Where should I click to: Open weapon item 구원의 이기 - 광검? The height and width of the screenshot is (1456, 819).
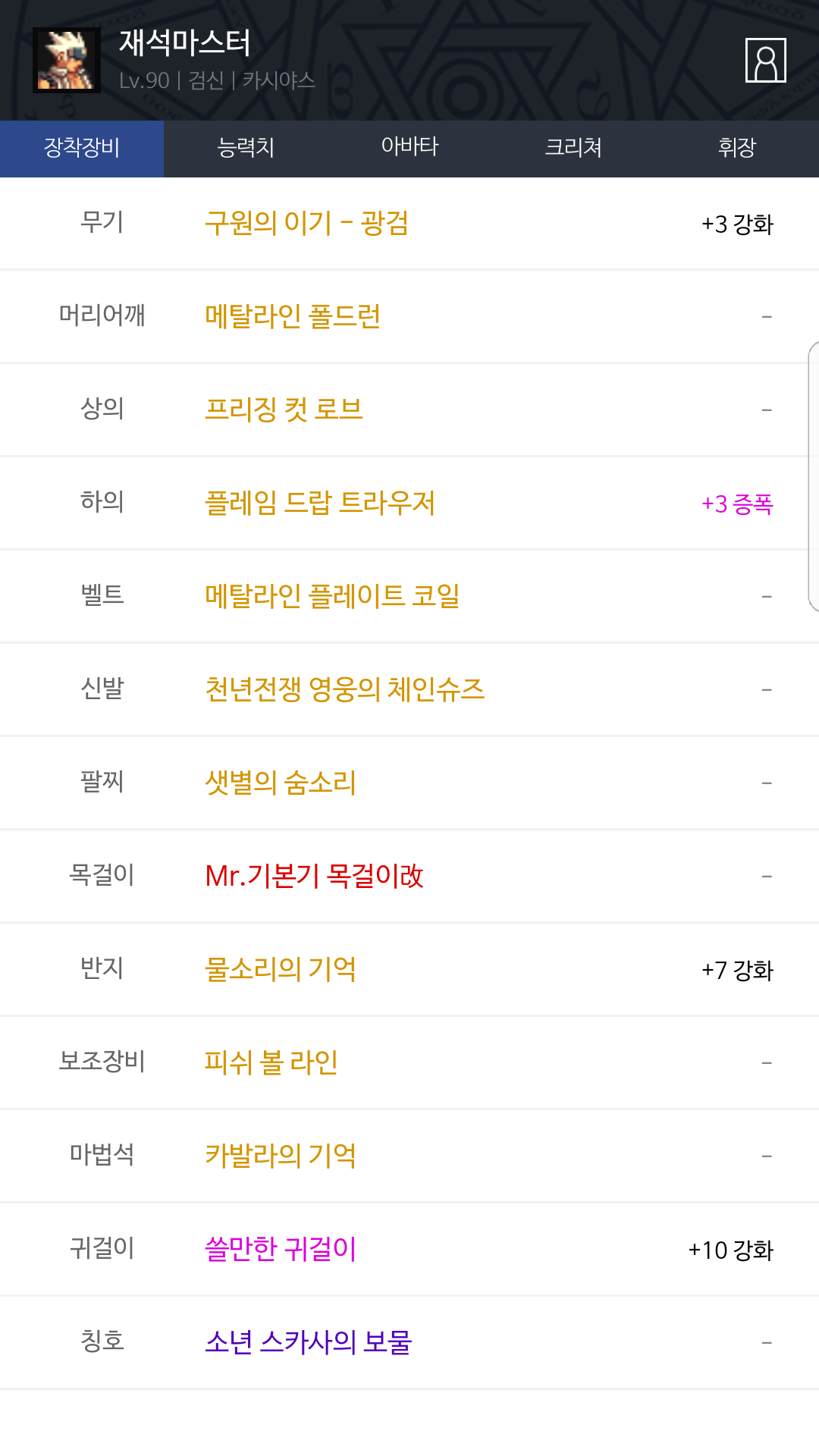(307, 223)
